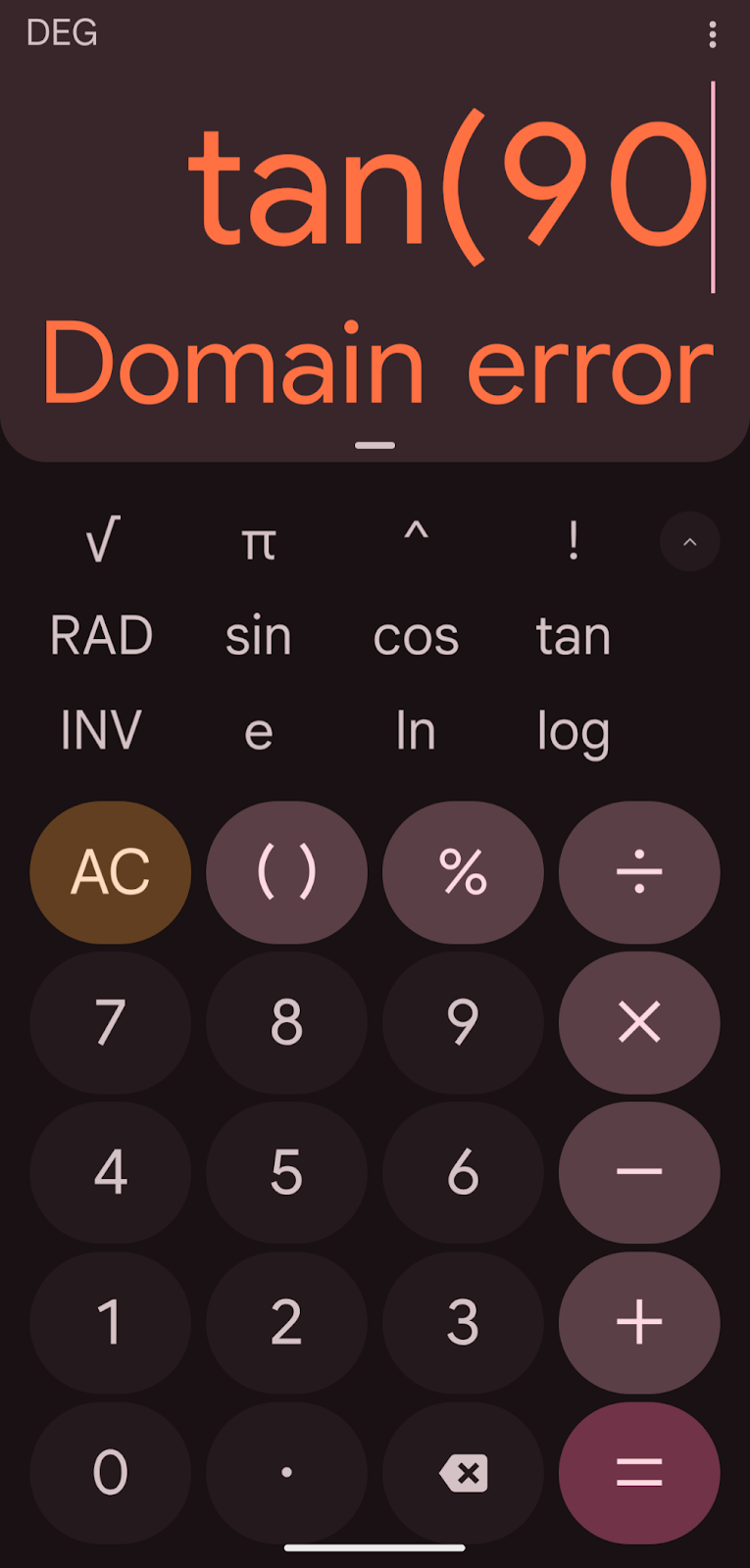The height and width of the screenshot is (1568, 750).
Task: Collapse the scientific functions panel
Action: (690, 542)
